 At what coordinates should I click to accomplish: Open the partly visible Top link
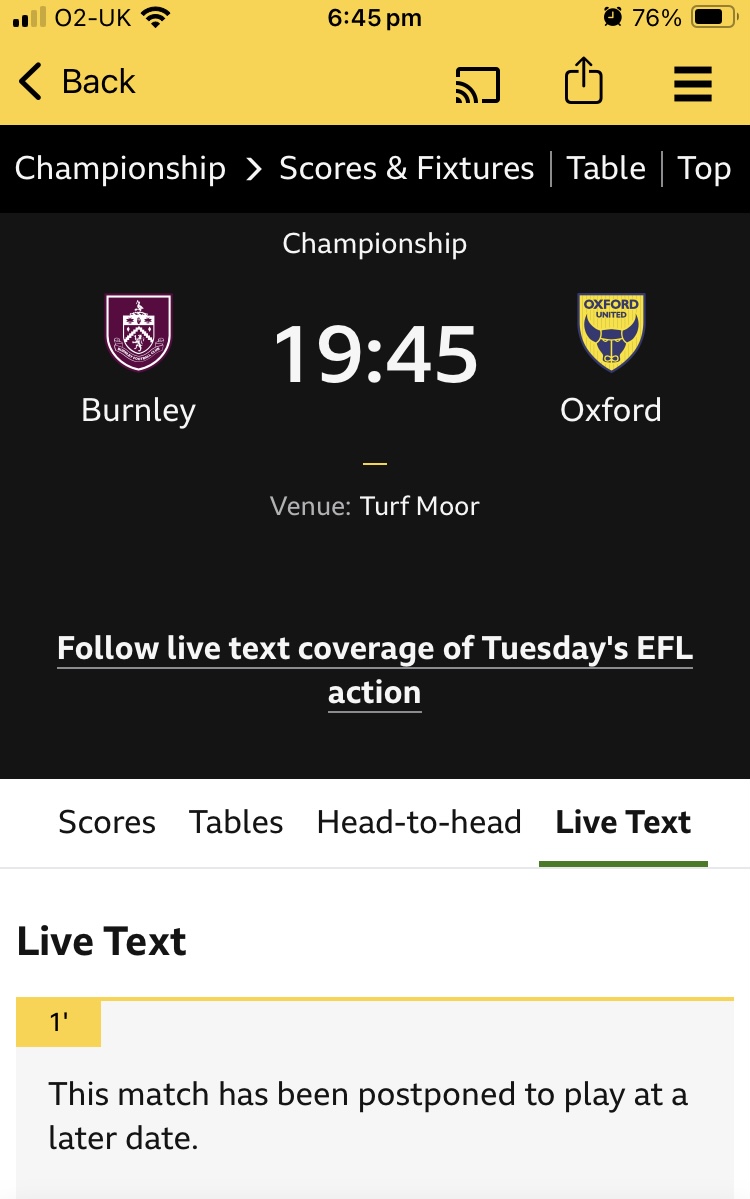[705, 169]
